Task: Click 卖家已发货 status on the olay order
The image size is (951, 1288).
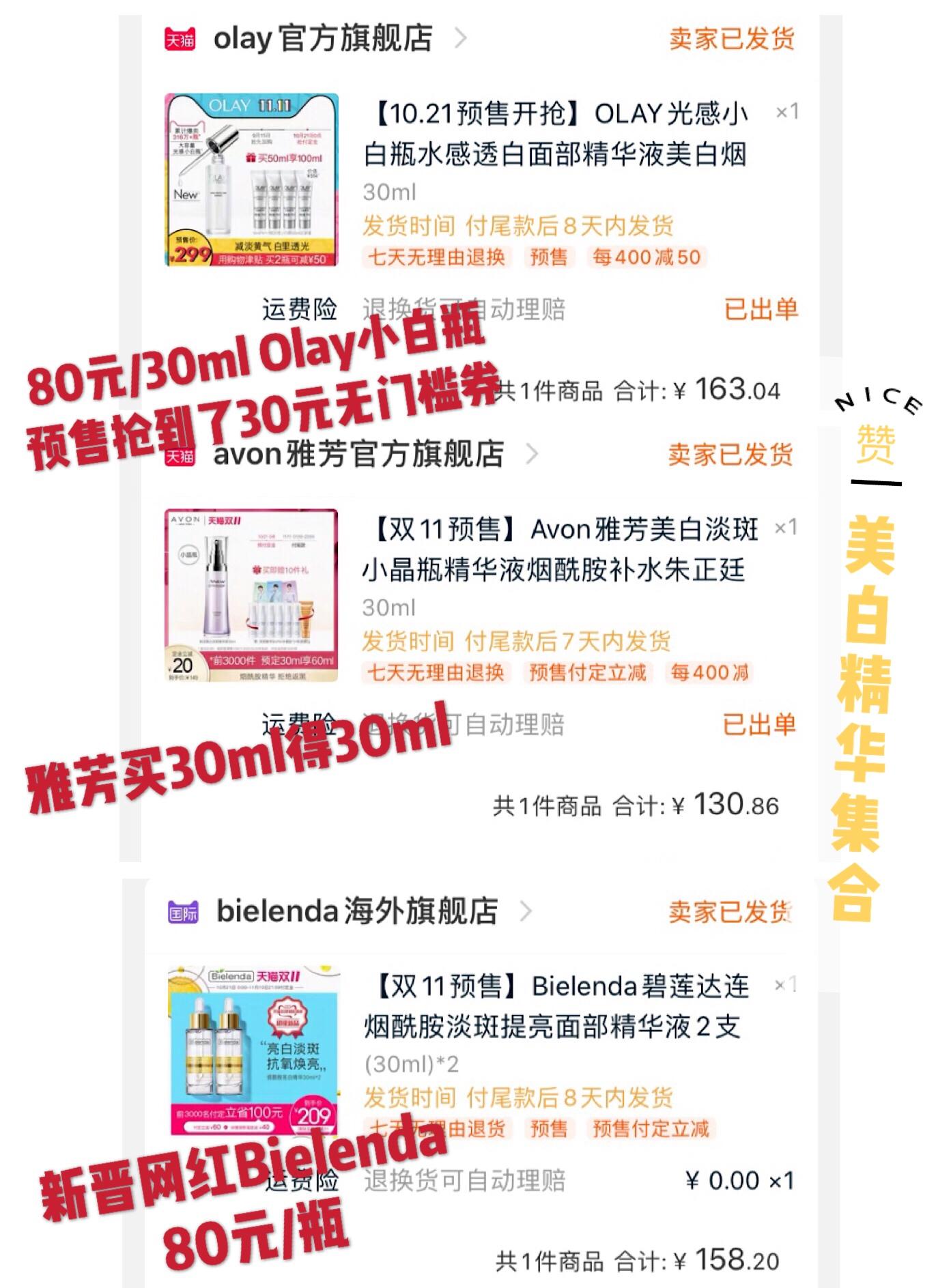Action: pos(730,41)
